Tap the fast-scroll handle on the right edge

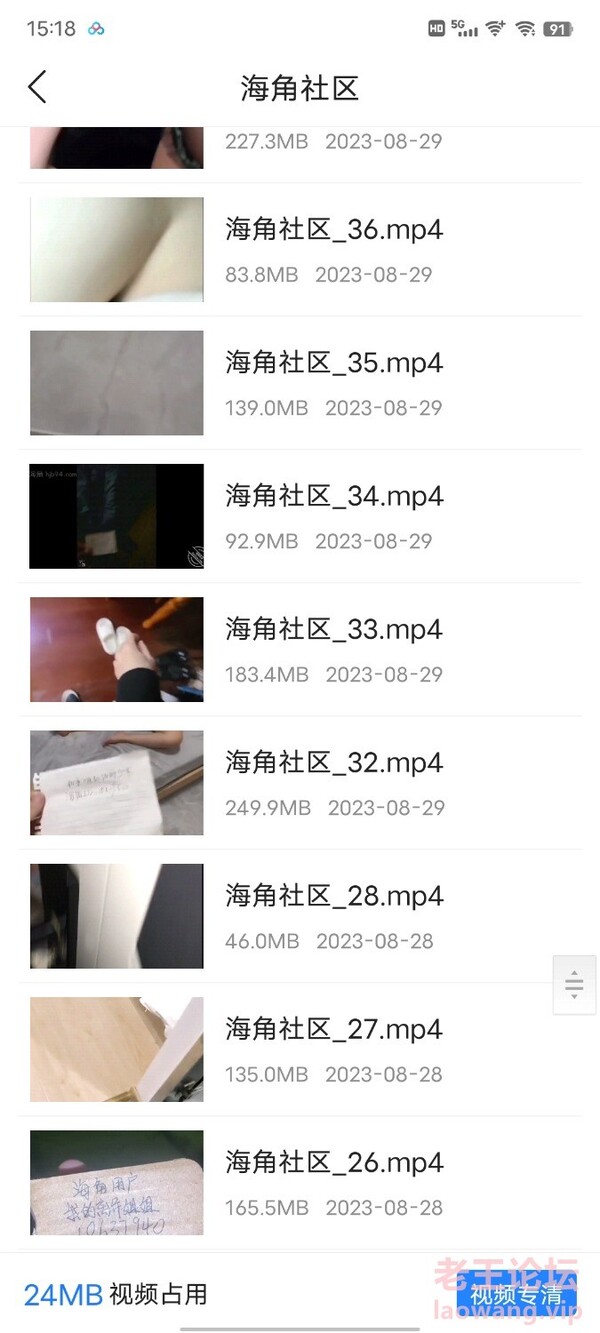574,984
